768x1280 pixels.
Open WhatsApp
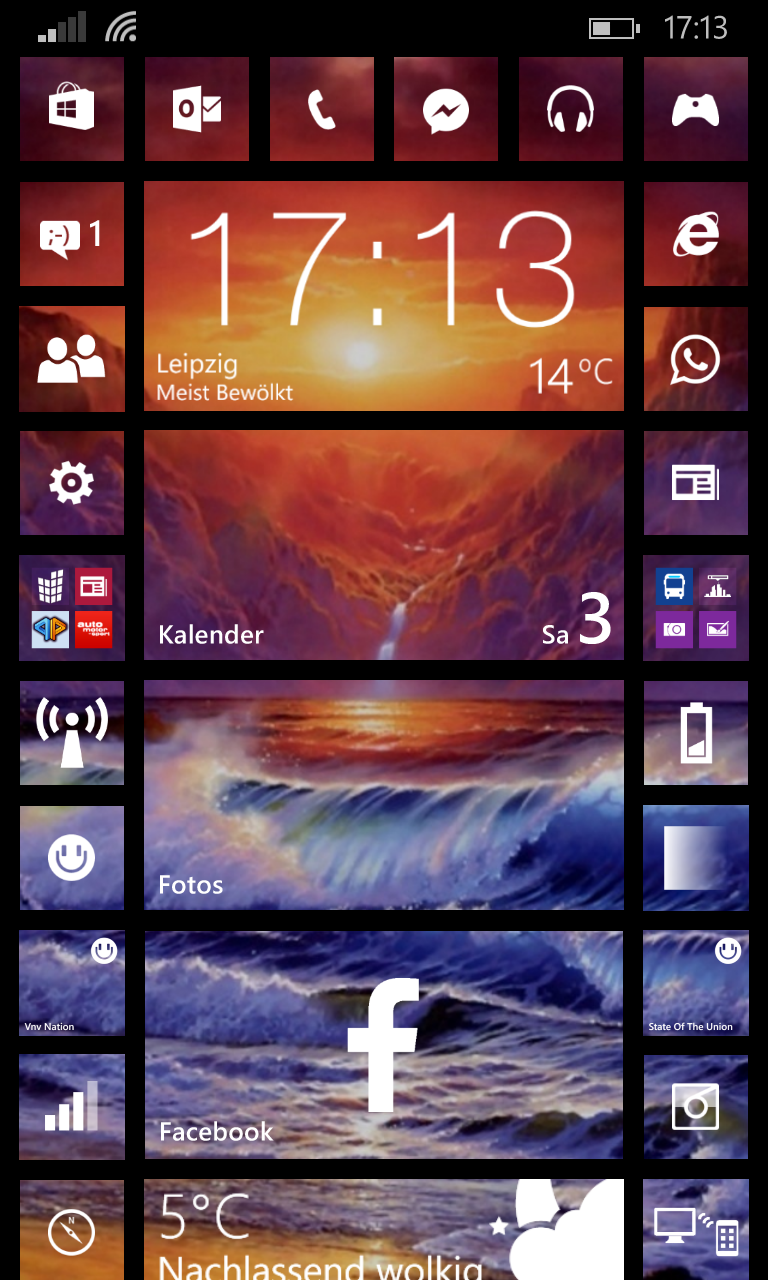click(696, 359)
